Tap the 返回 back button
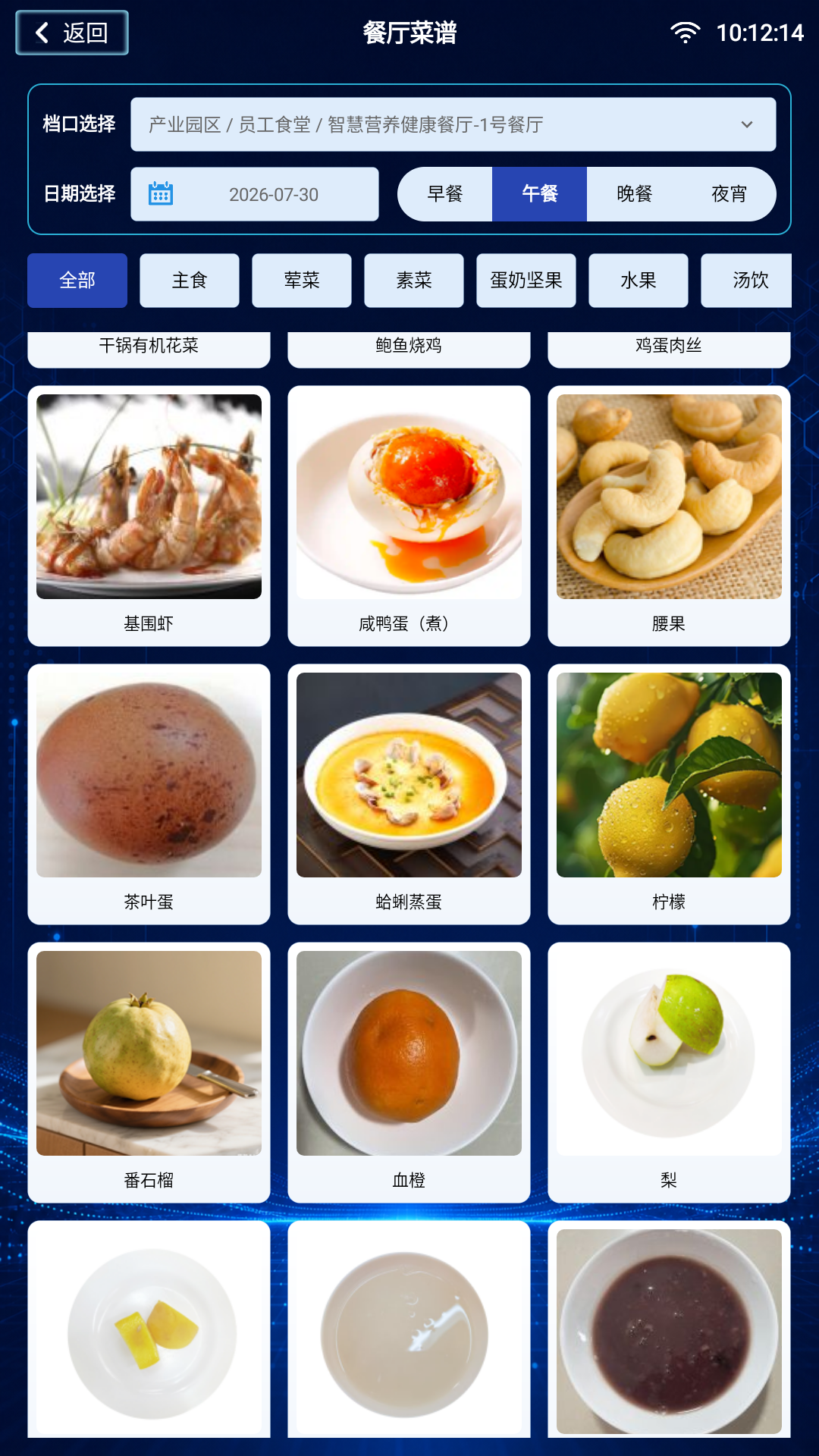Image resolution: width=819 pixels, height=1456 pixels. [x=72, y=33]
